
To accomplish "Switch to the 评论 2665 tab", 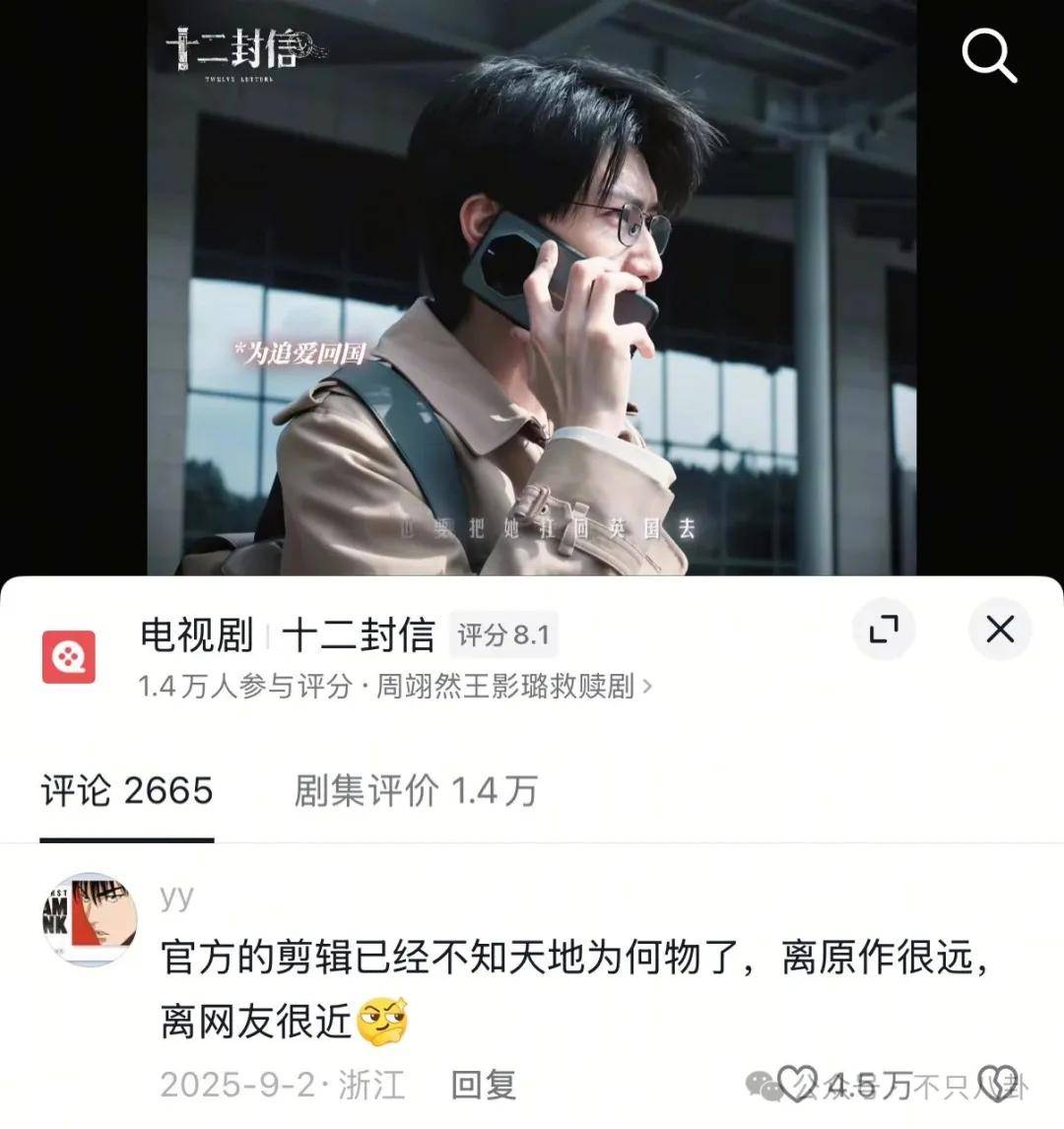I will click(x=127, y=791).
